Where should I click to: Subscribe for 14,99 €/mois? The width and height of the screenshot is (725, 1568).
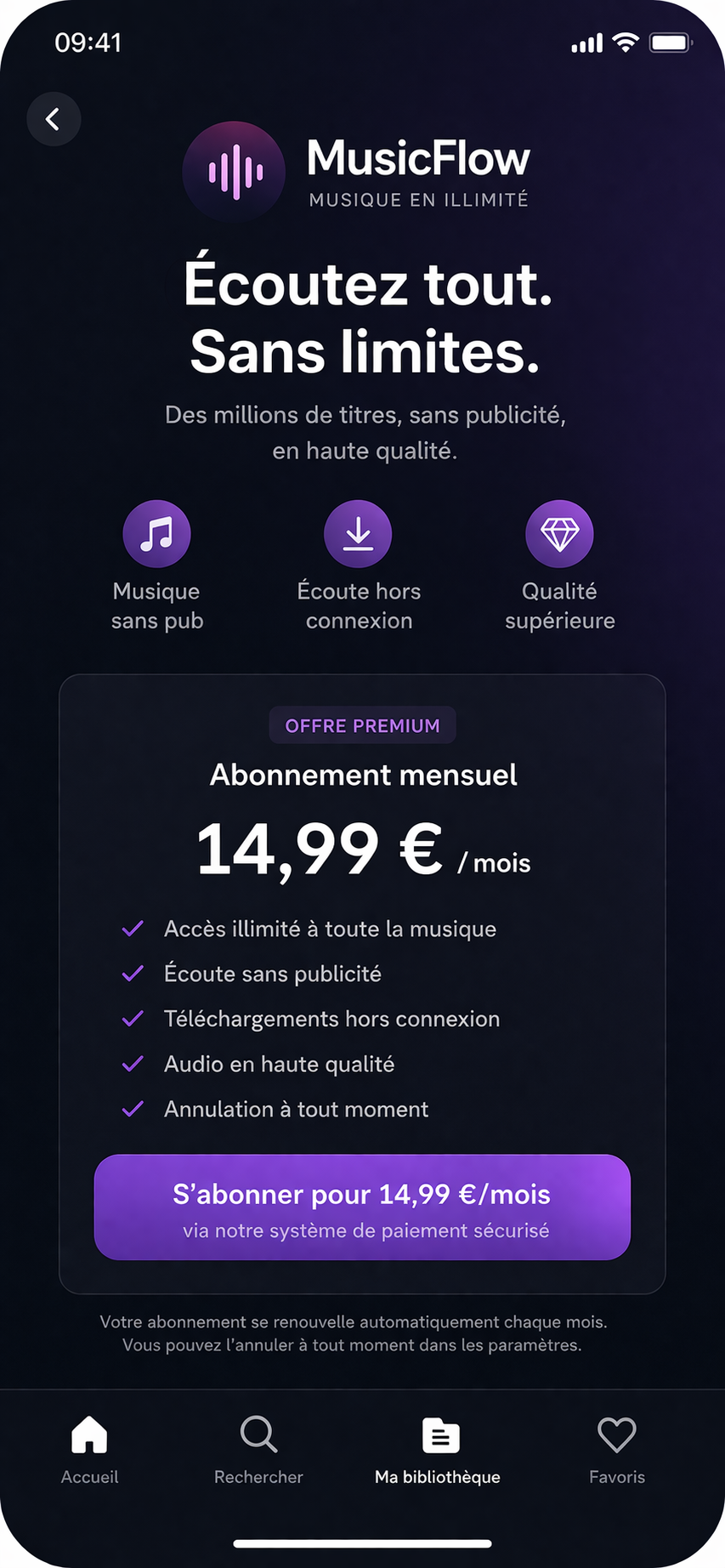pos(362,1207)
